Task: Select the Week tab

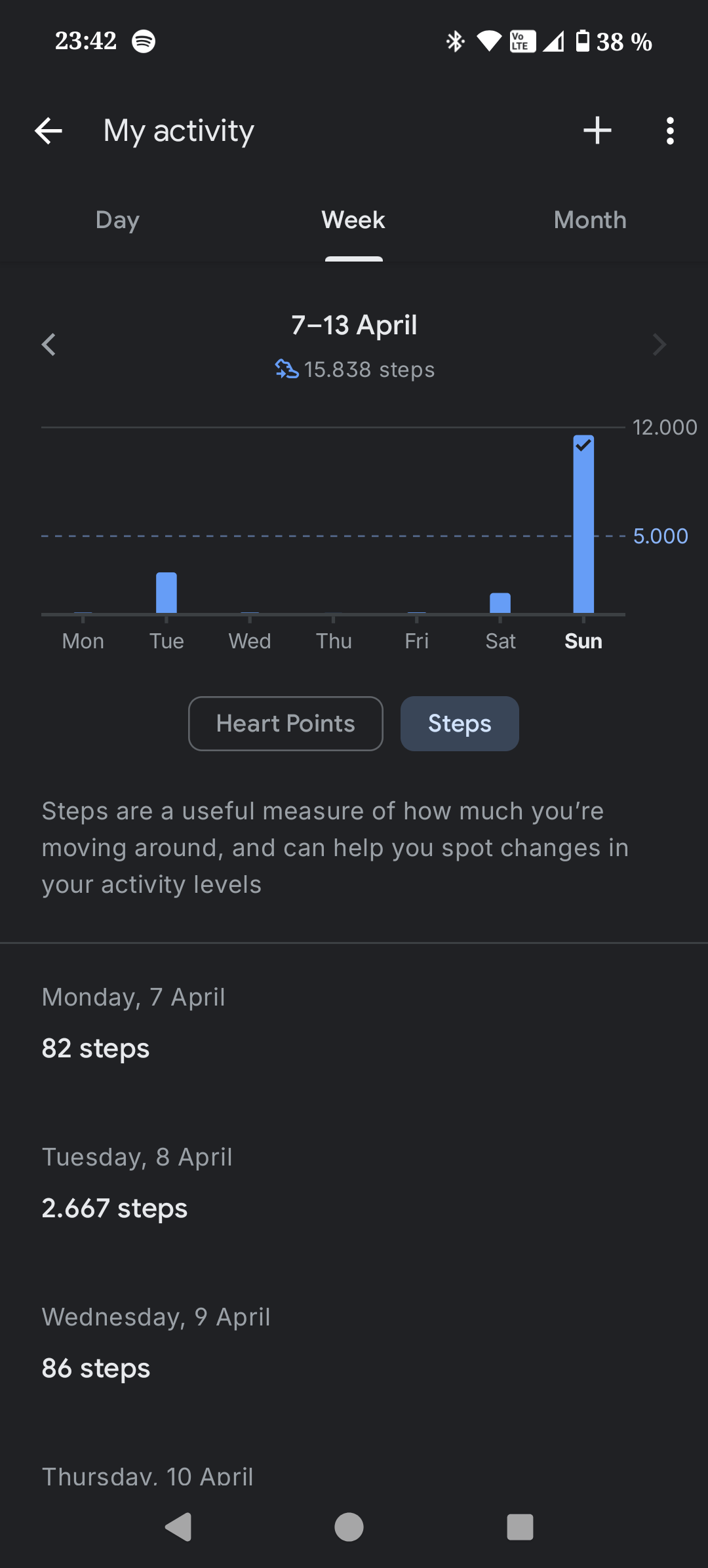Action: pyautogui.click(x=354, y=220)
